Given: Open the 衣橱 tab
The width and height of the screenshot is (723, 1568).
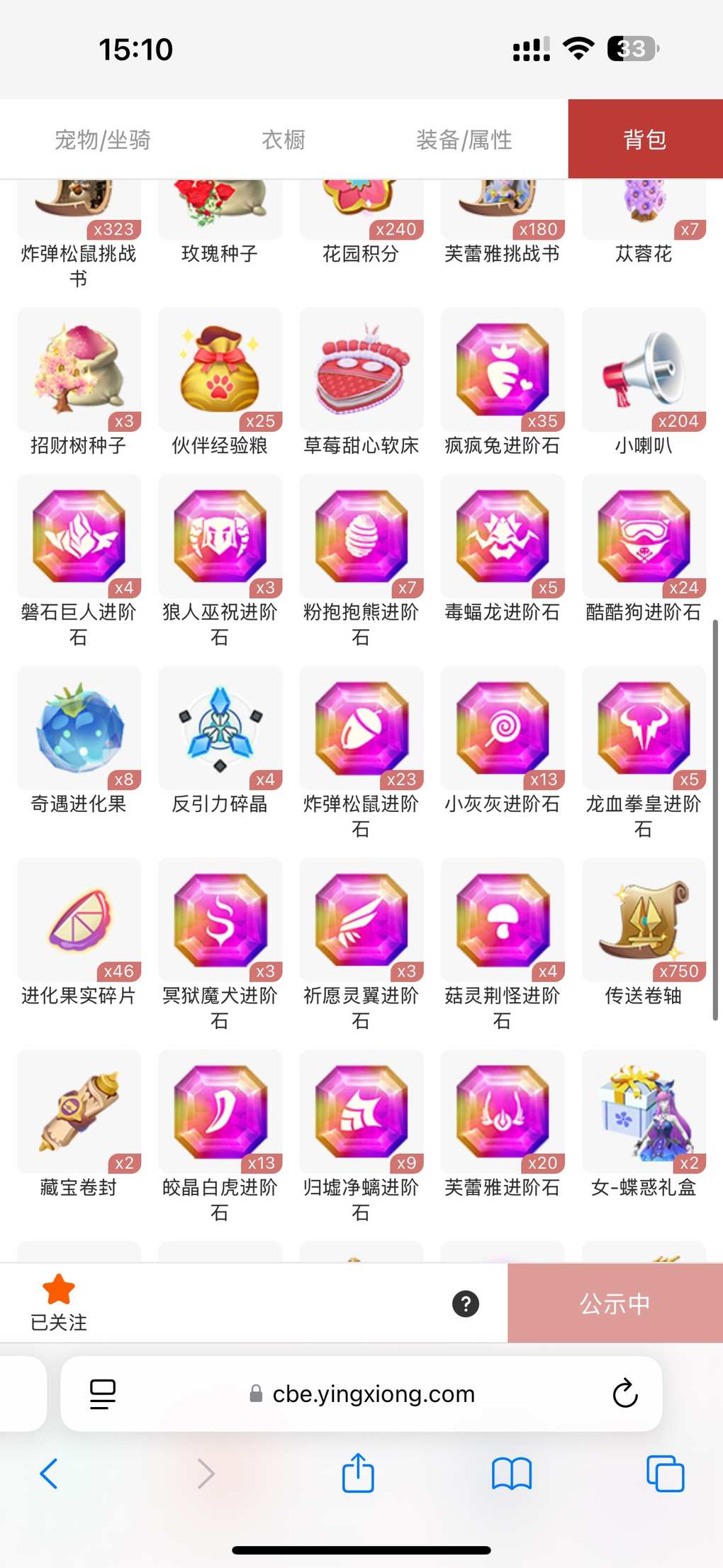Looking at the screenshot, I should click(x=284, y=140).
